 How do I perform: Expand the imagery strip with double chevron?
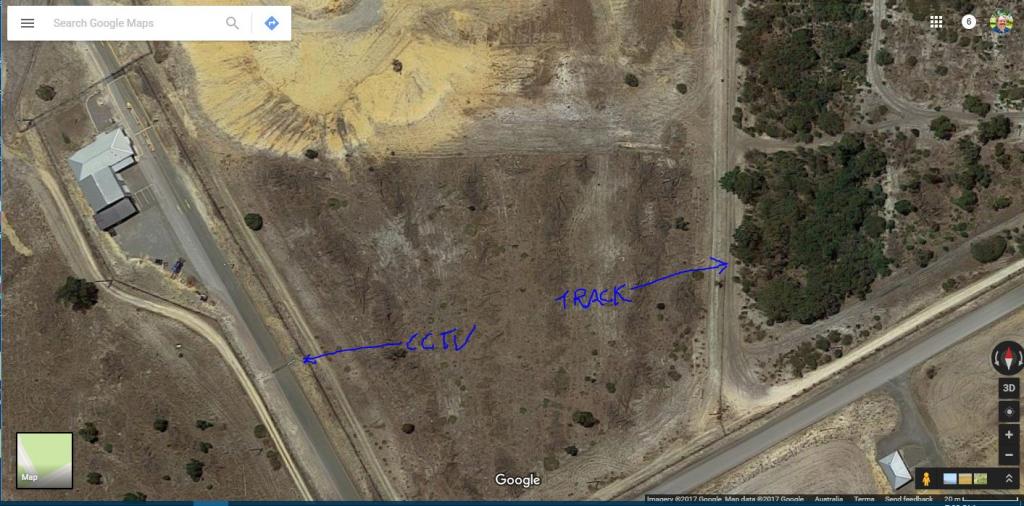point(1008,479)
